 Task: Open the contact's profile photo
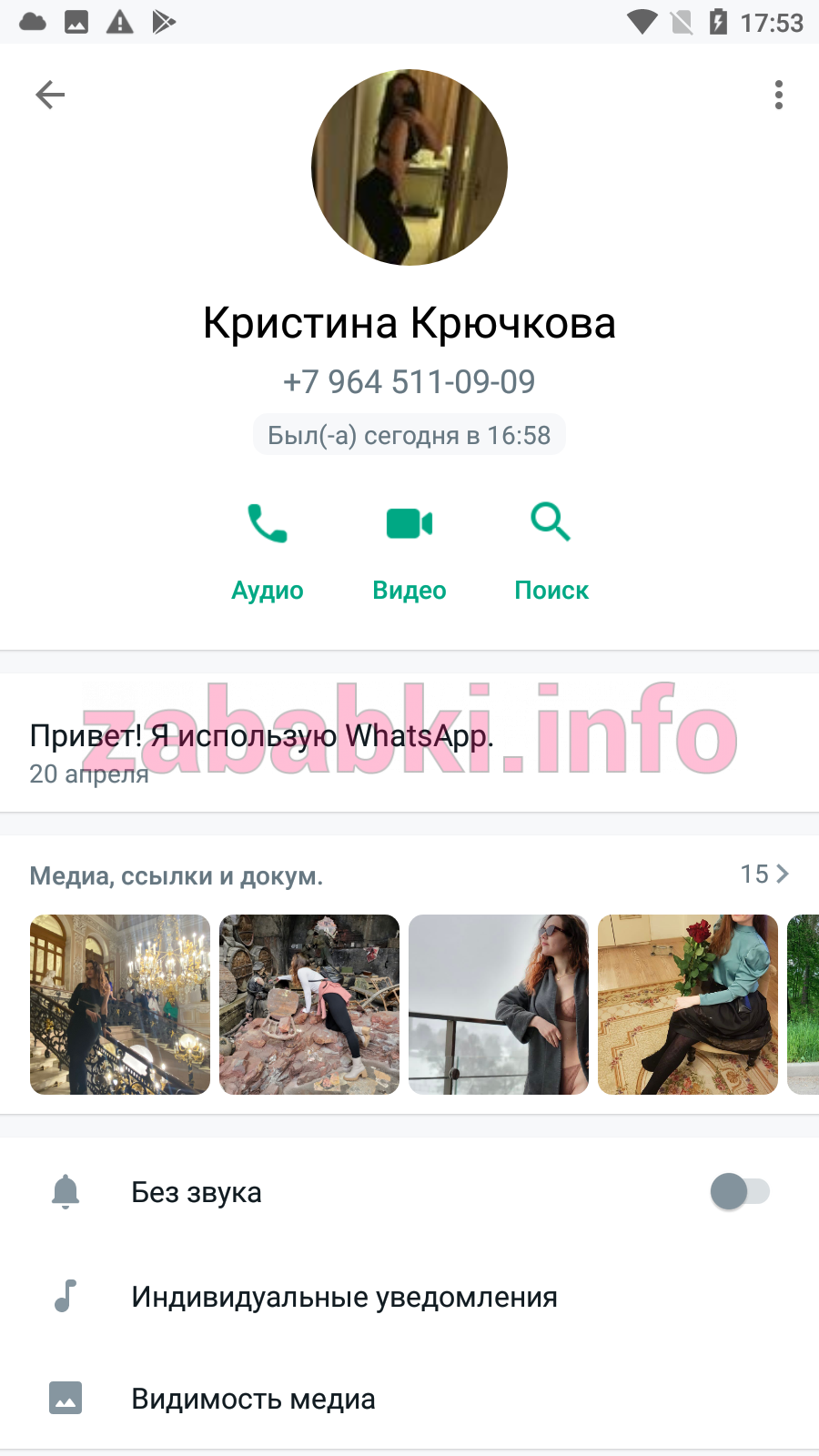click(x=409, y=167)
